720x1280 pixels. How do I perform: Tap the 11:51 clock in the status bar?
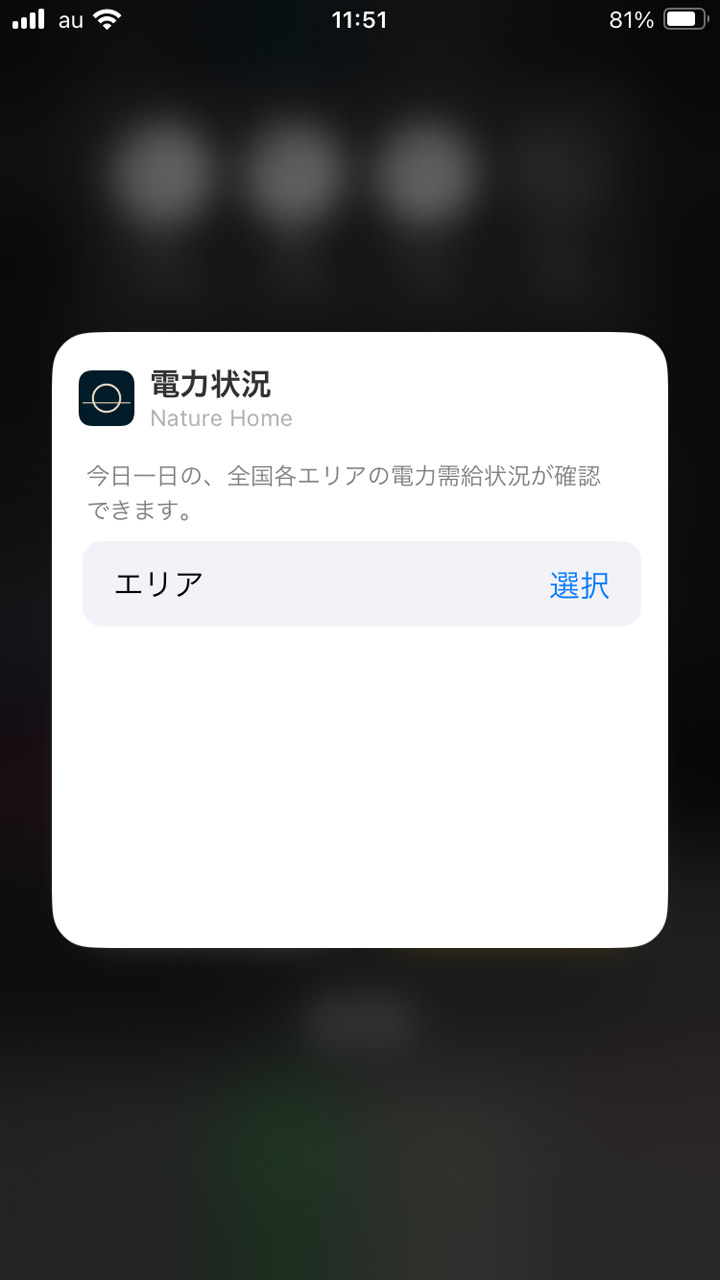[360, 18]
